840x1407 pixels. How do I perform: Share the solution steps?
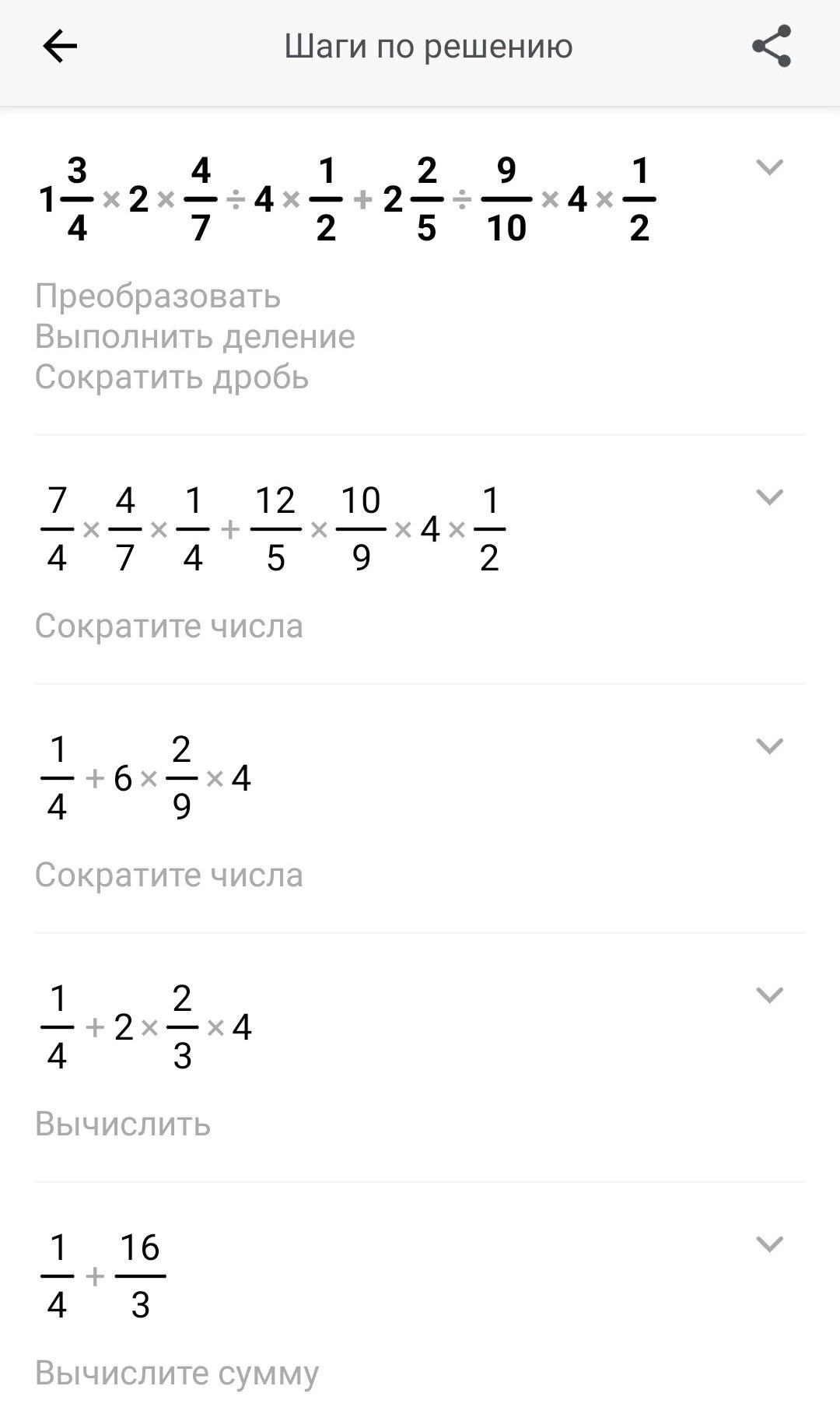(x=771, y=47)
